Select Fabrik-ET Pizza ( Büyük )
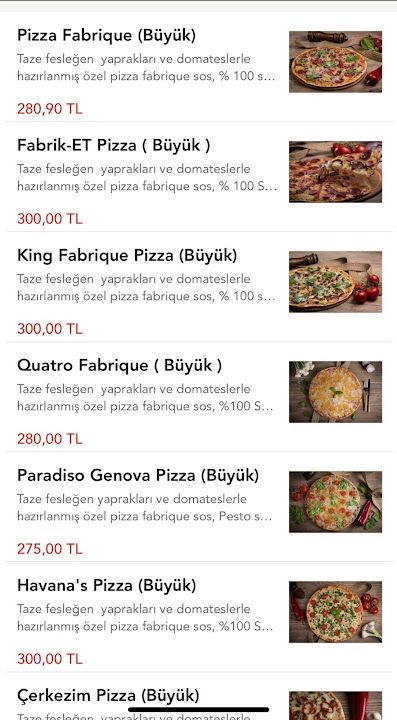The height and width of the screenshot is (720, 397). [198, 177]
